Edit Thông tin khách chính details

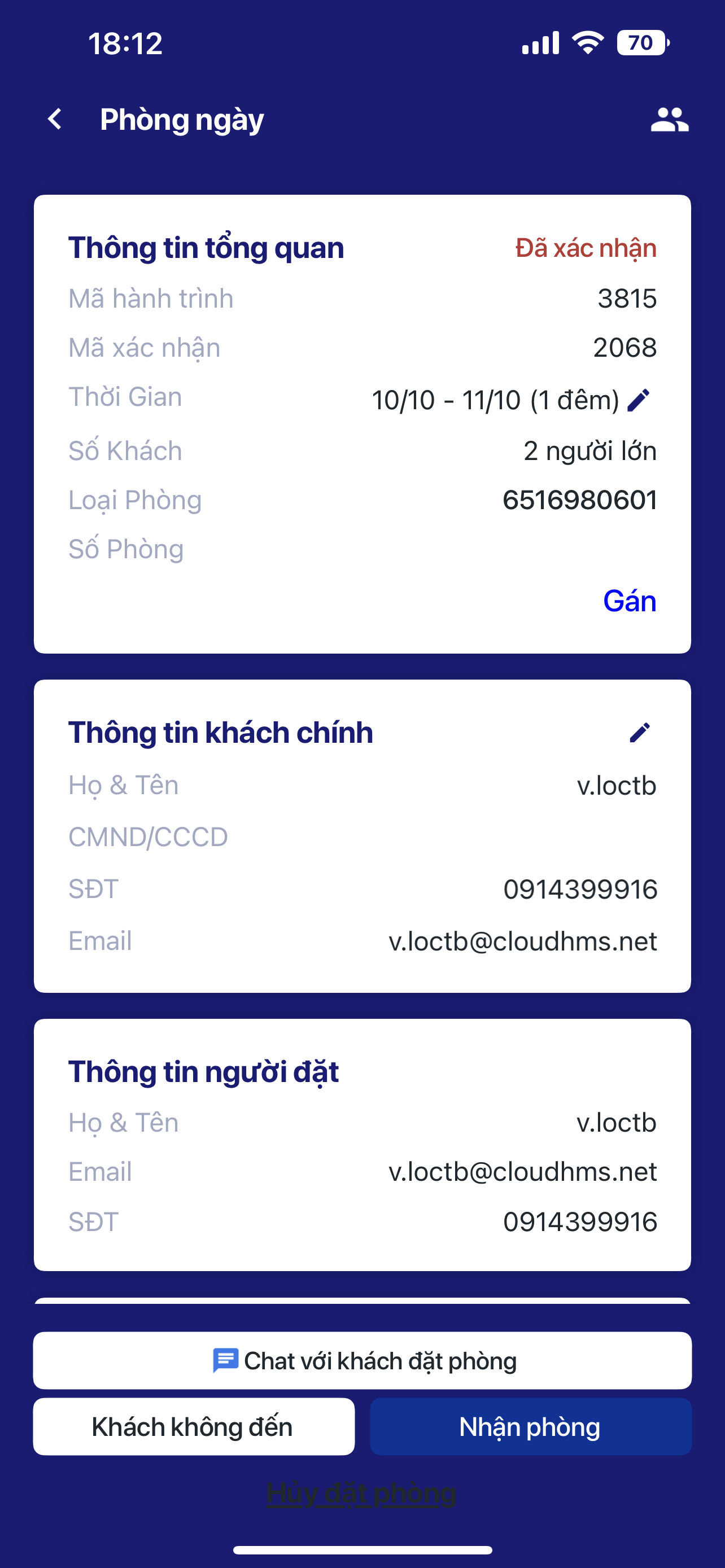639,733
